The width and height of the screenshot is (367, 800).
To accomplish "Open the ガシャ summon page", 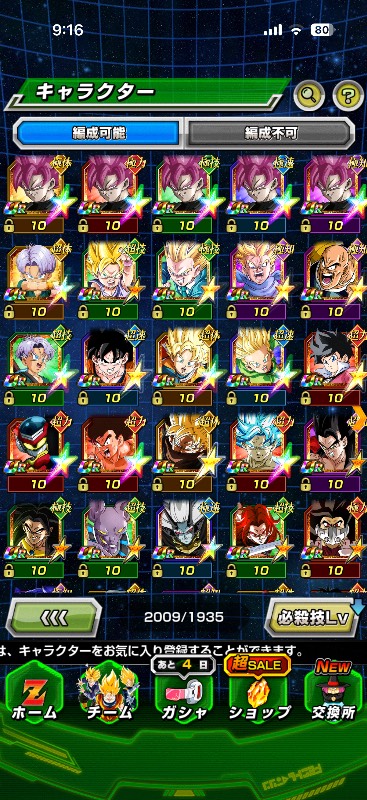I will click(183, 694).
